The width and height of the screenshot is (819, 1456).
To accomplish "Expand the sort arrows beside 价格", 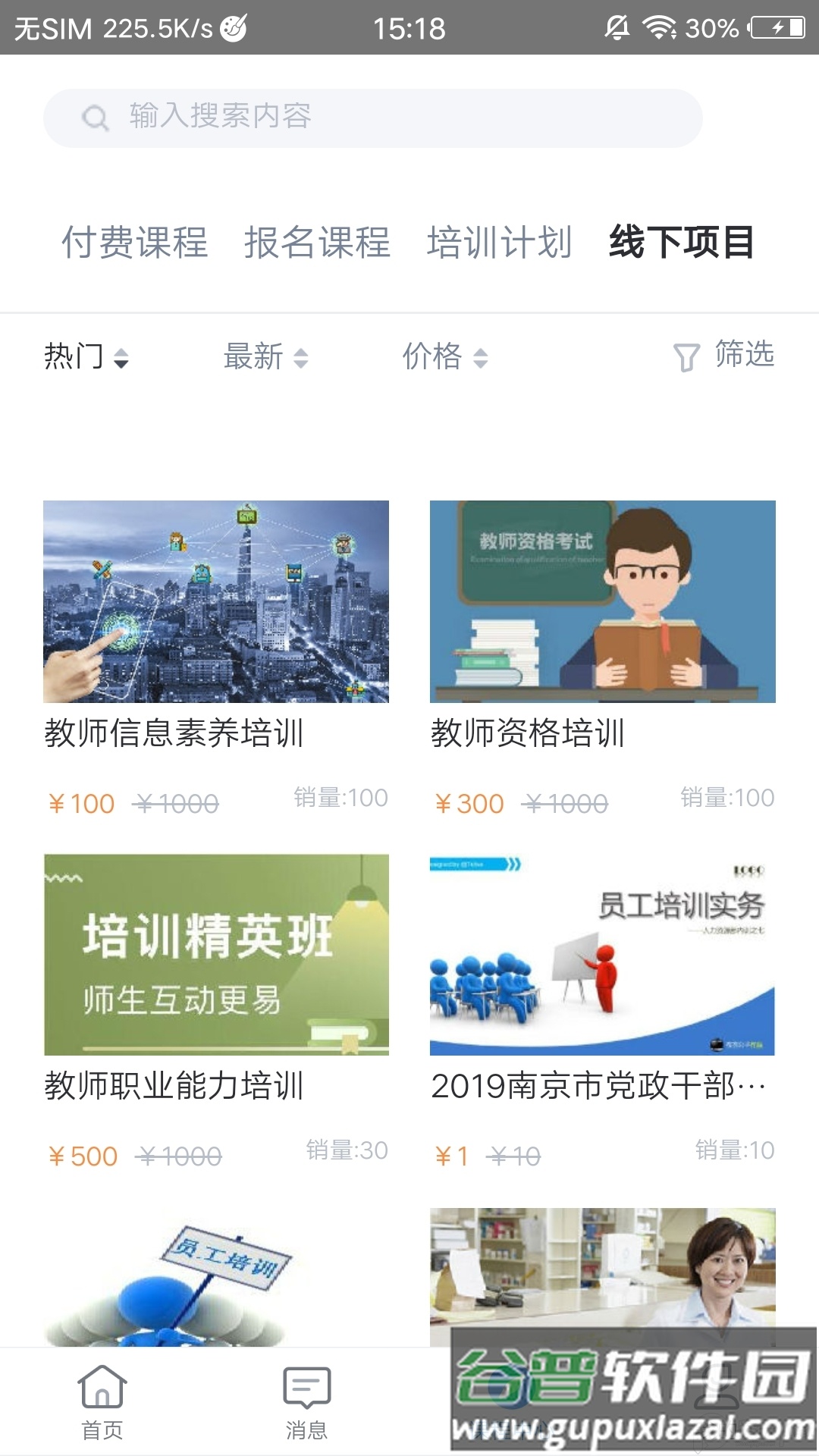I will click(481, 358).
